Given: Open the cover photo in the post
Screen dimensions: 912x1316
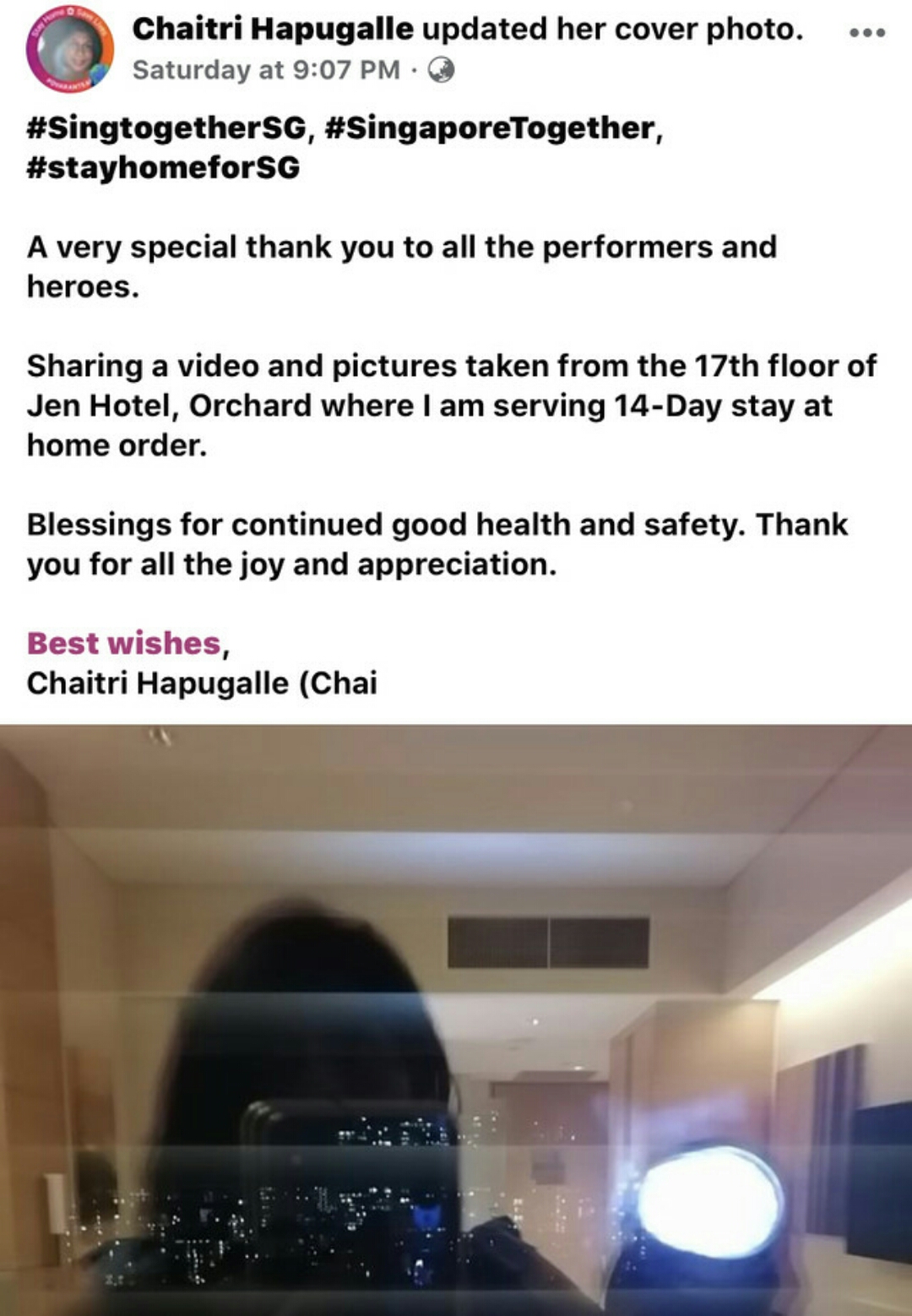Looking at the screenshot, I should coord(456,1019).
